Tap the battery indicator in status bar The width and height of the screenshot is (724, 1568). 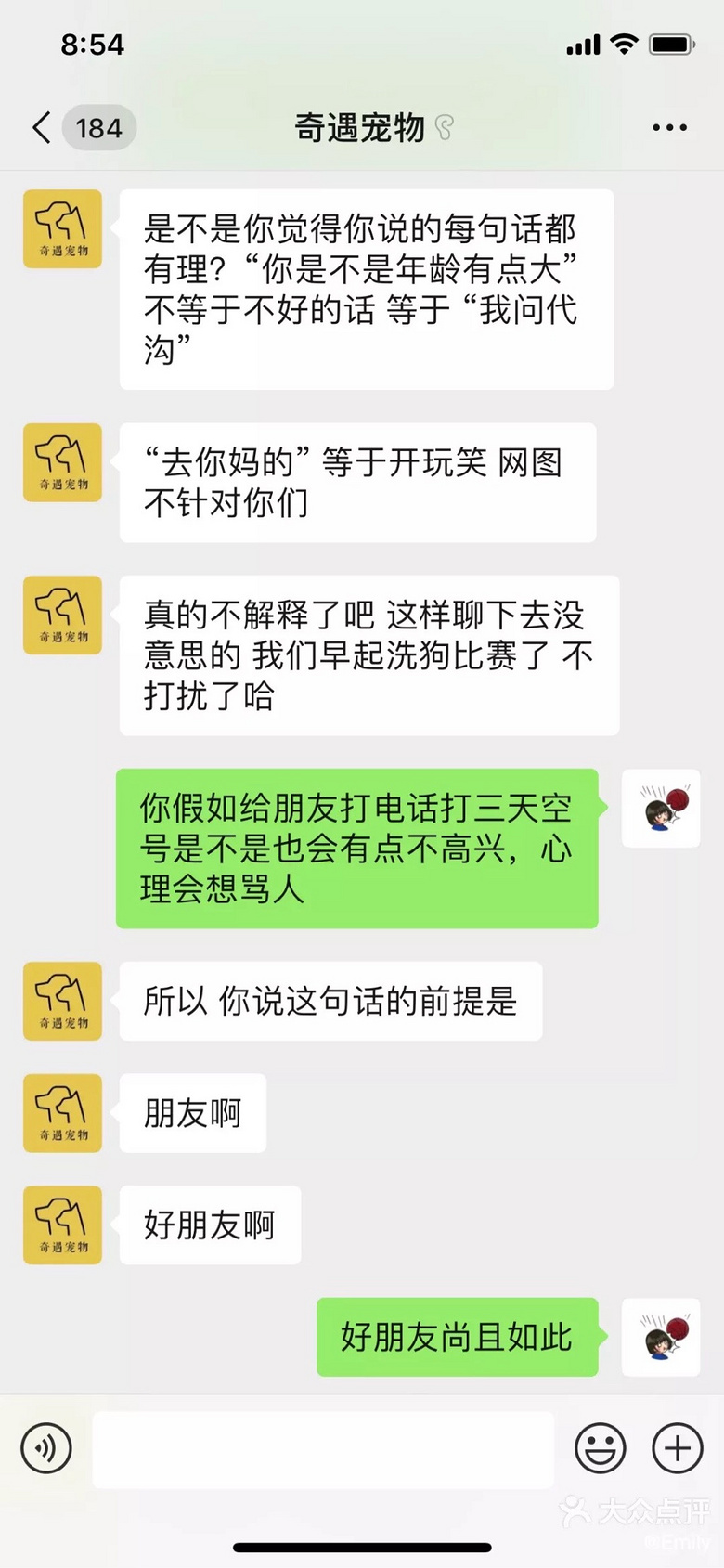click(x=671, y=42)
